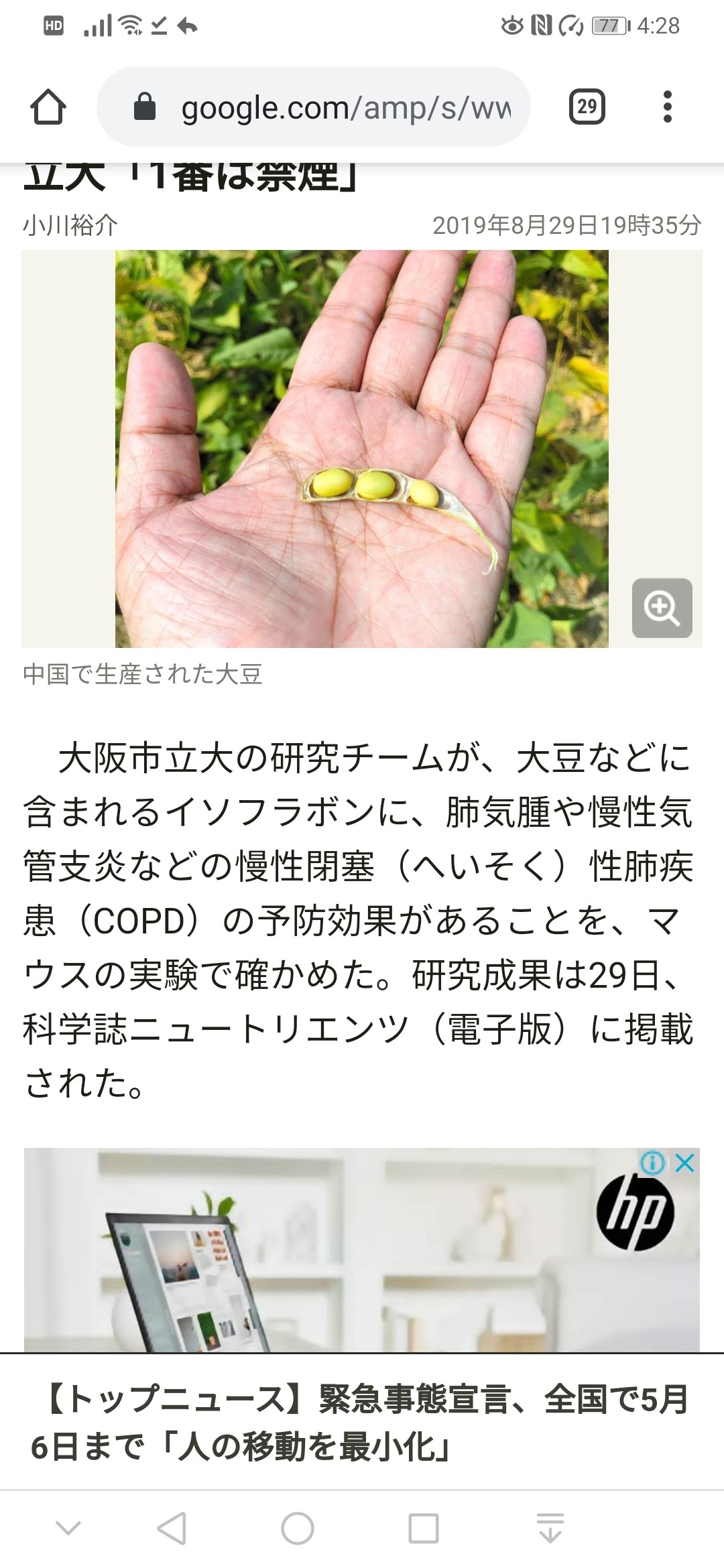The image size is (724, 1568).
Task: Enlarge the soybean photo with magnifier icon
Action: click(662, 608)
